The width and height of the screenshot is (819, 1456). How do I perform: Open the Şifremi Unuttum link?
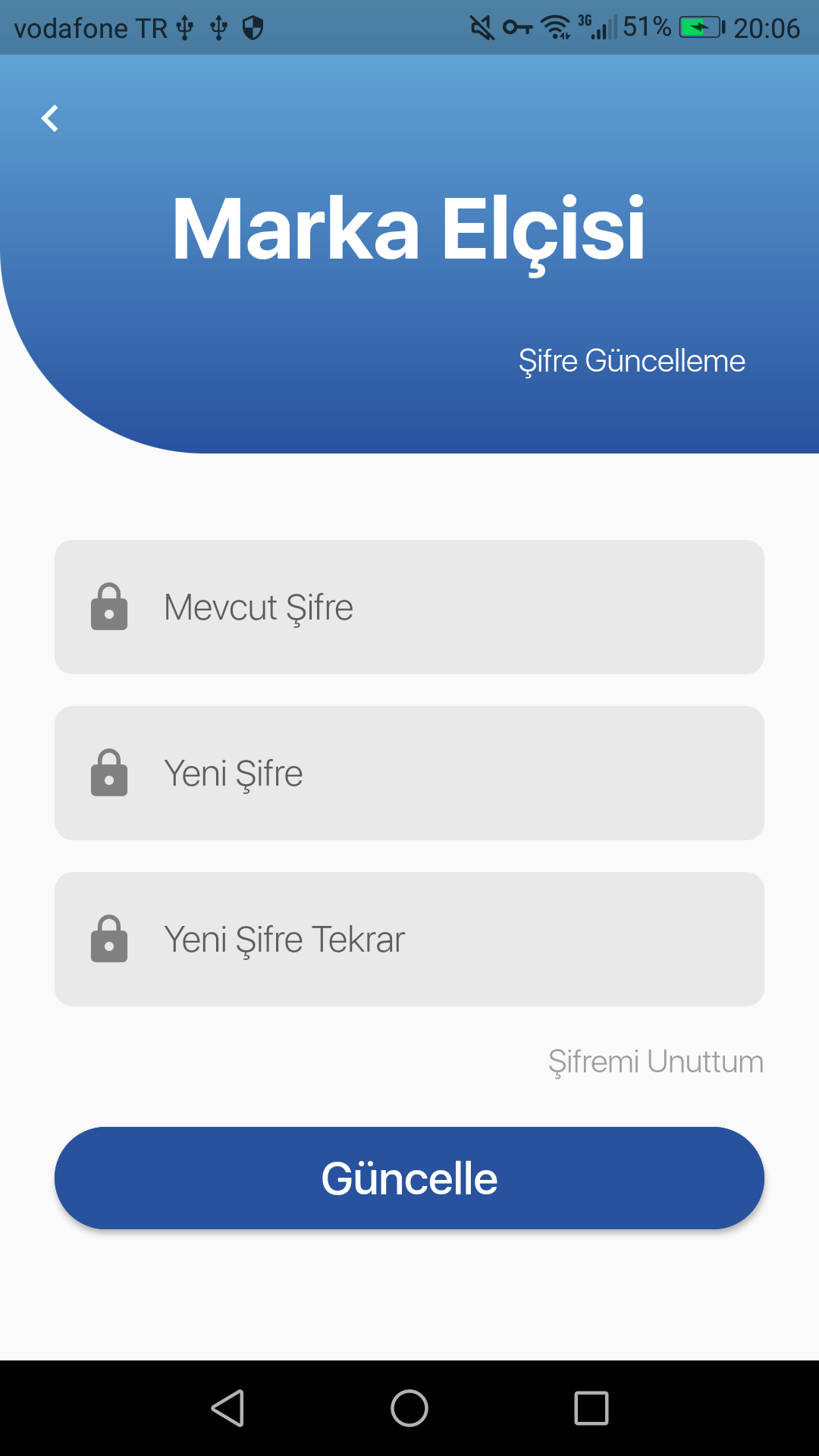656,1061
